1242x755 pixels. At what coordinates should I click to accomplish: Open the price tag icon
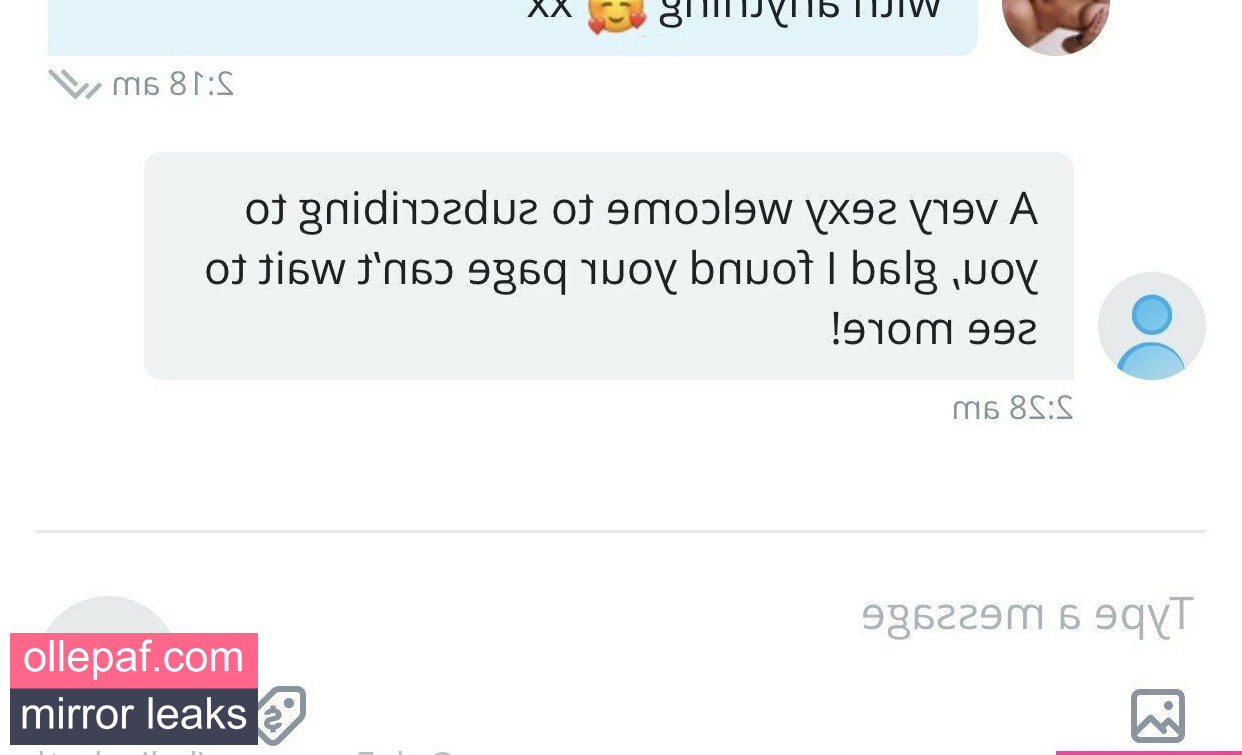tap(281, 714)
